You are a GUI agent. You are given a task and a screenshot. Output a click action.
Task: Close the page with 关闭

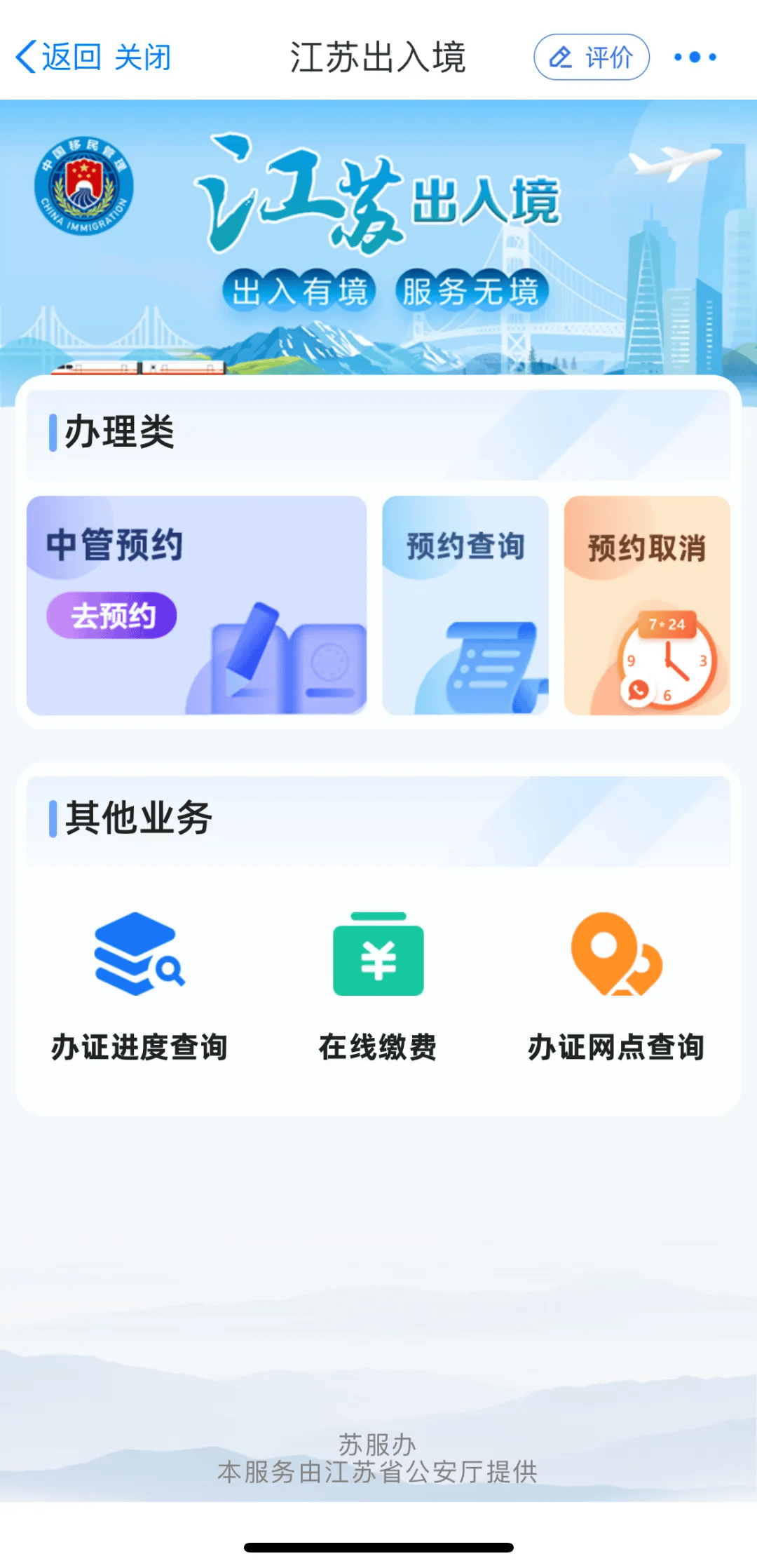[143, 57]
